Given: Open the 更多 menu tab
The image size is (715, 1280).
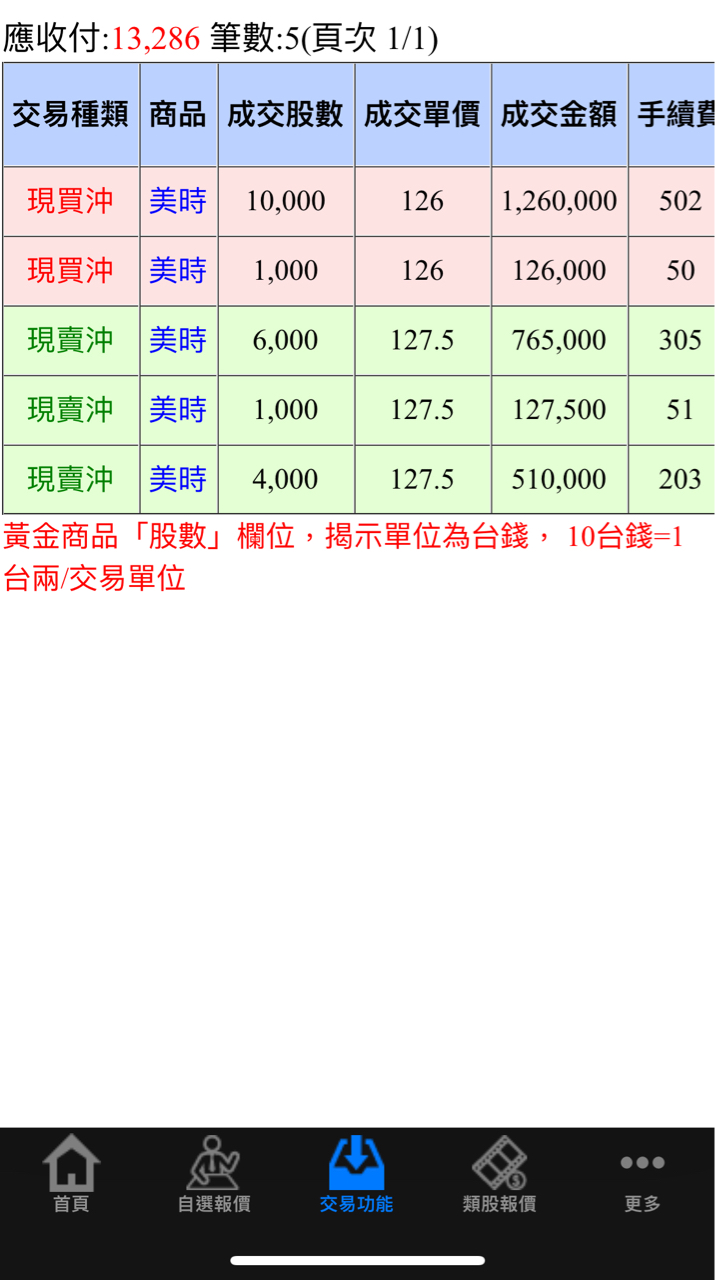Looking at the screenshot, I should point(642,1174).
